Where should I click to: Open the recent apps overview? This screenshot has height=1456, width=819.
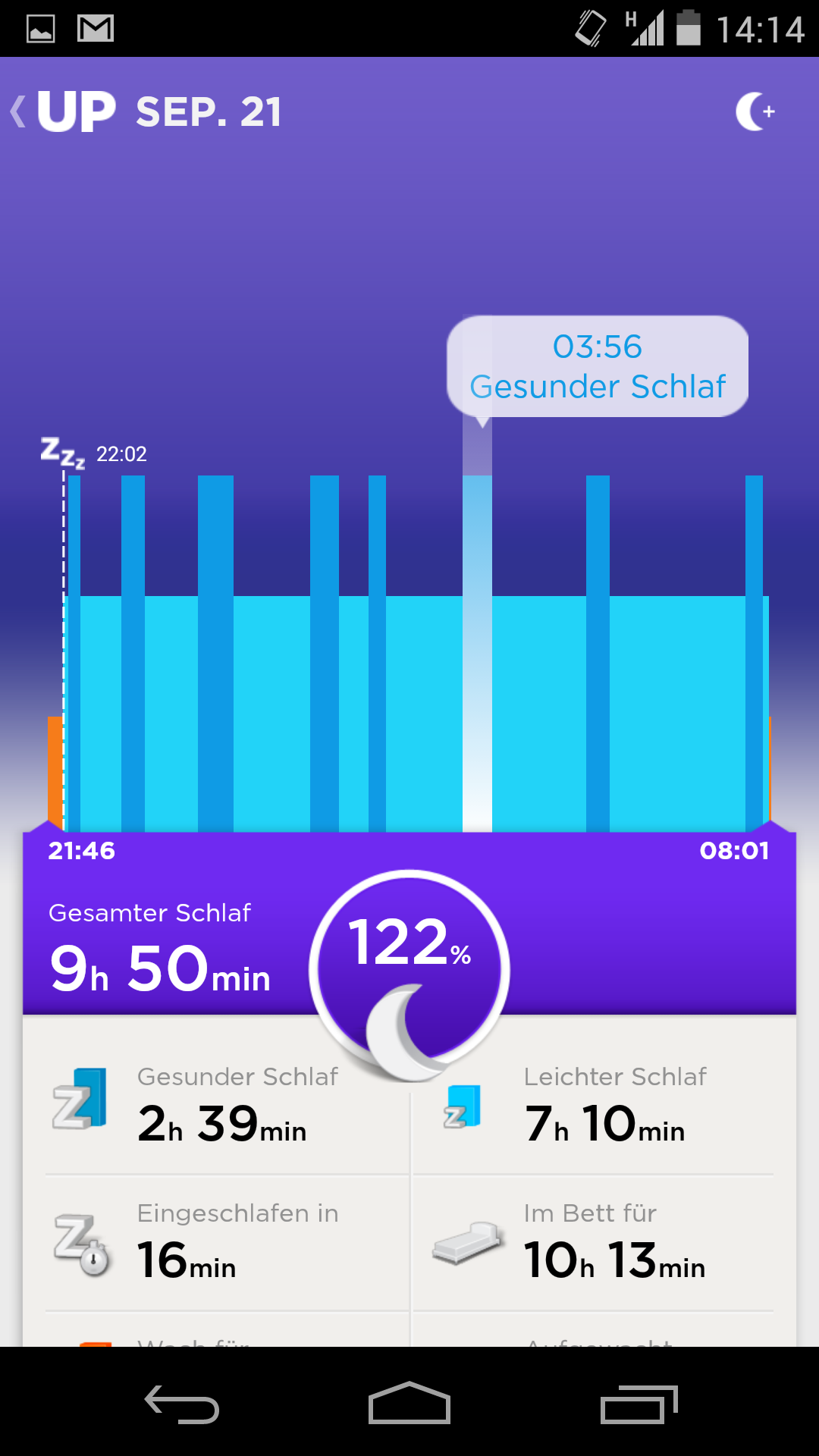(x=639, y=1404)
